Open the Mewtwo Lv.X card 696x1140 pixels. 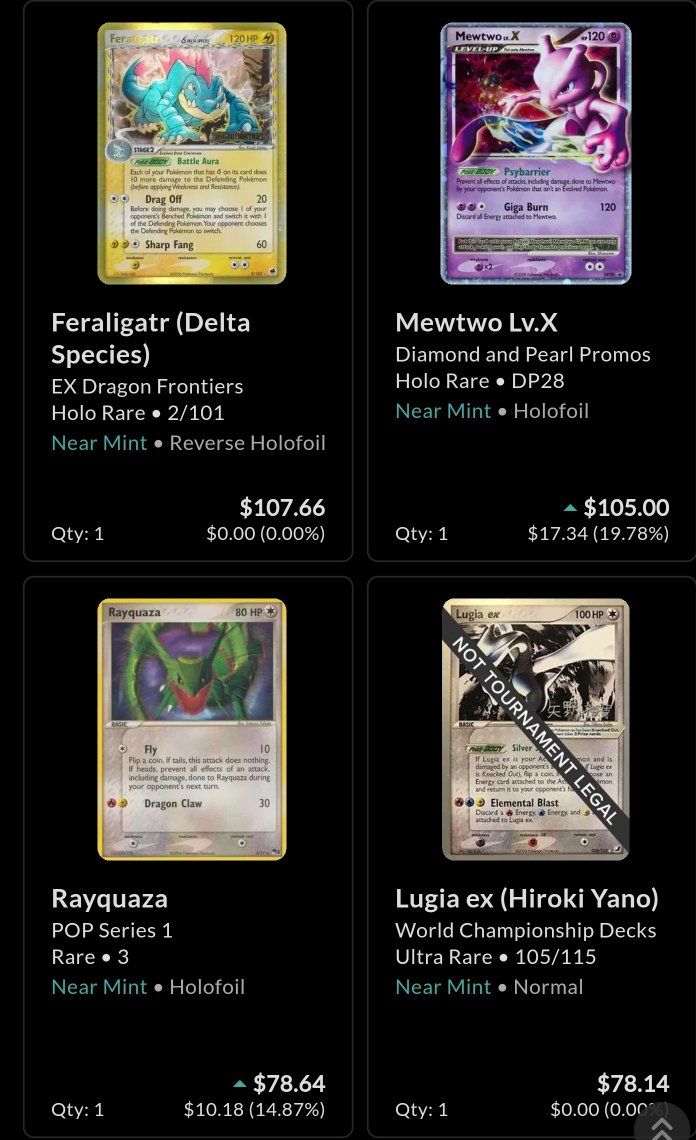coord(532,280)
